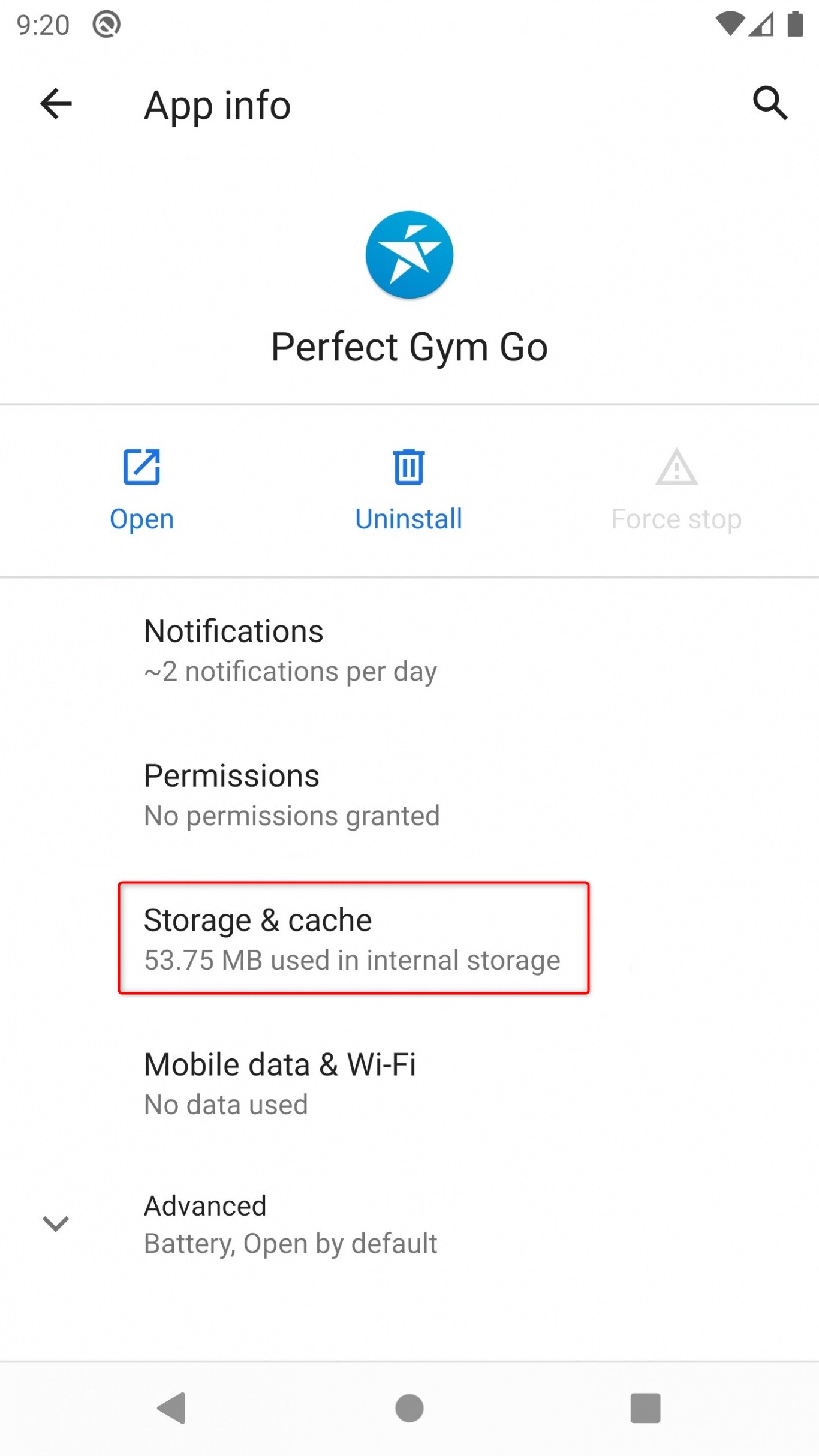Tap the system home button
This screenshot has width=819, height=1456.
409,1407
